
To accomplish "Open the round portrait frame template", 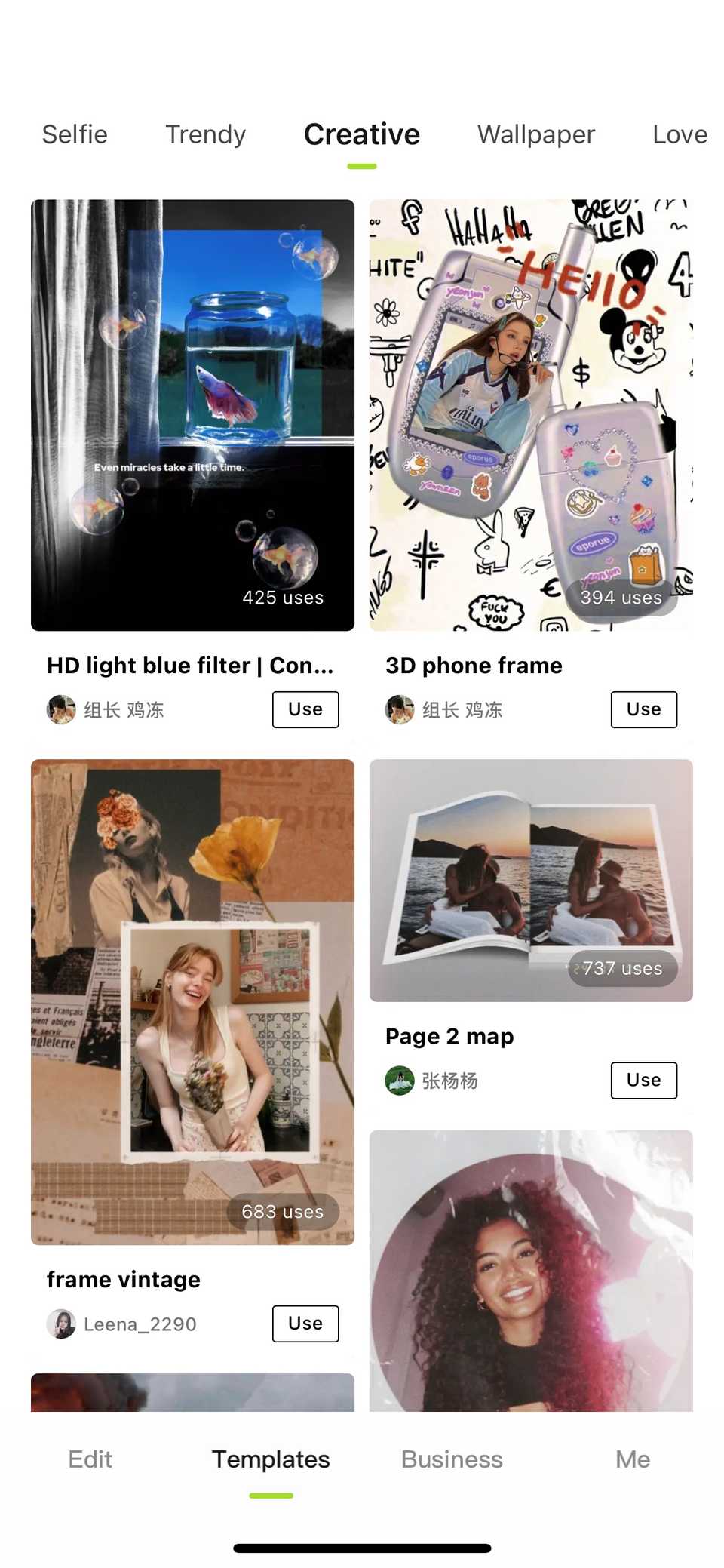I will click(530, 1271).
